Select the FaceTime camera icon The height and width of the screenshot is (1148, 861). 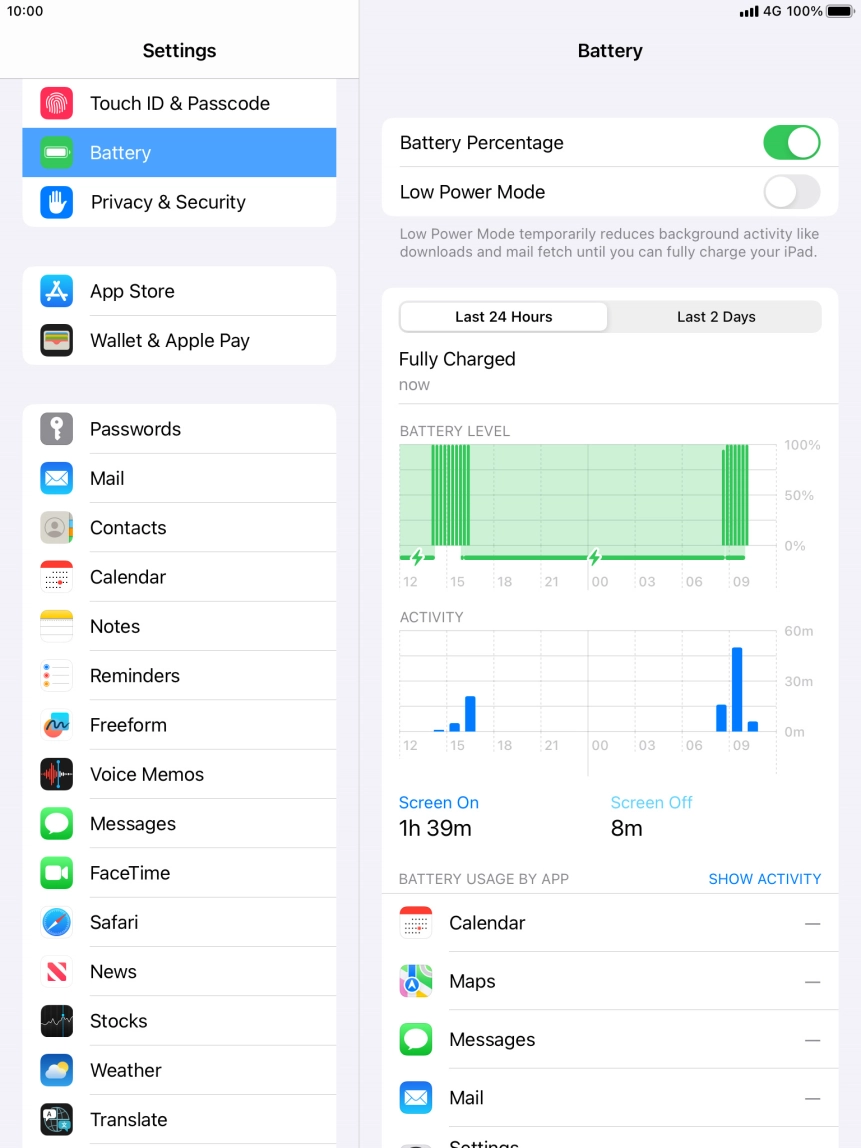[x=57, y=872]
